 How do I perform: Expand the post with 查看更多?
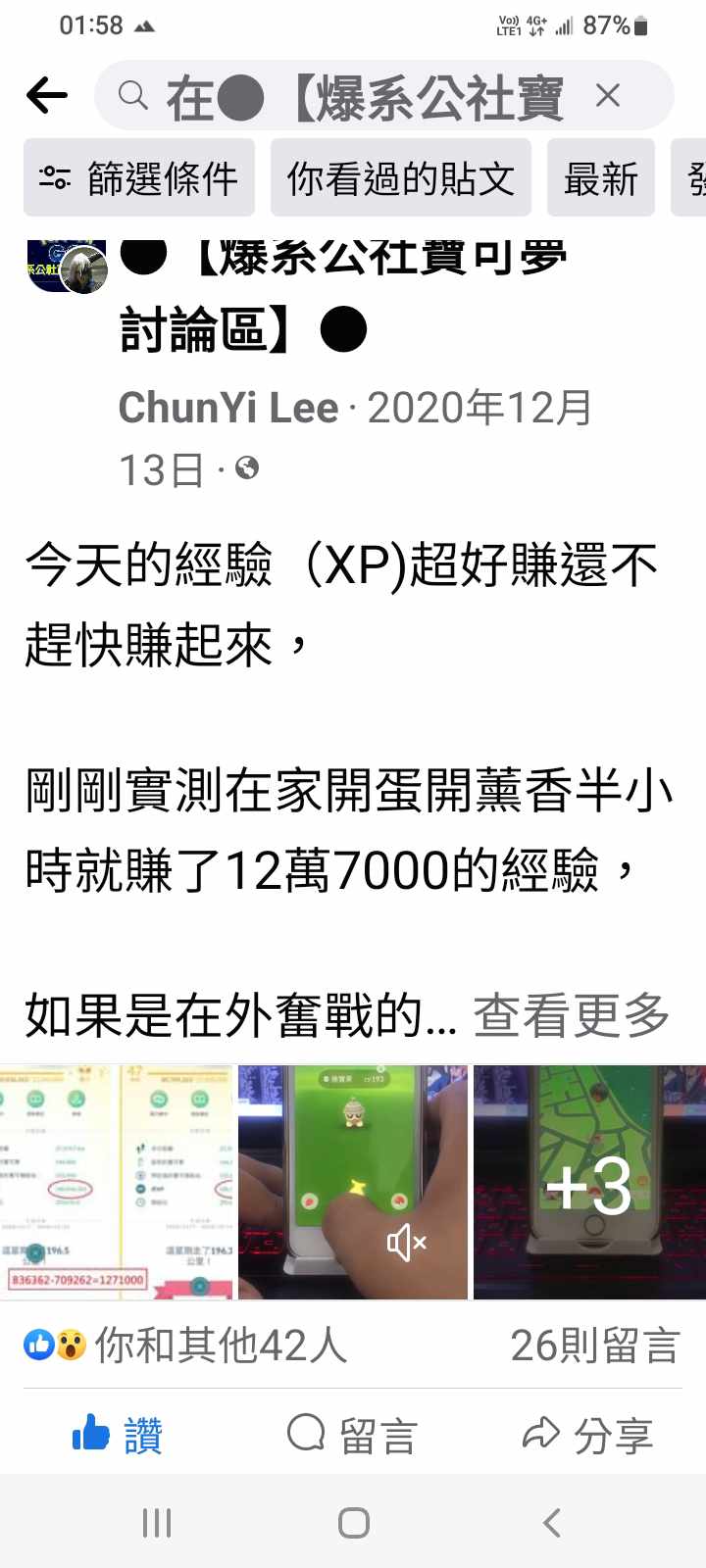[x=572, y=1016]
